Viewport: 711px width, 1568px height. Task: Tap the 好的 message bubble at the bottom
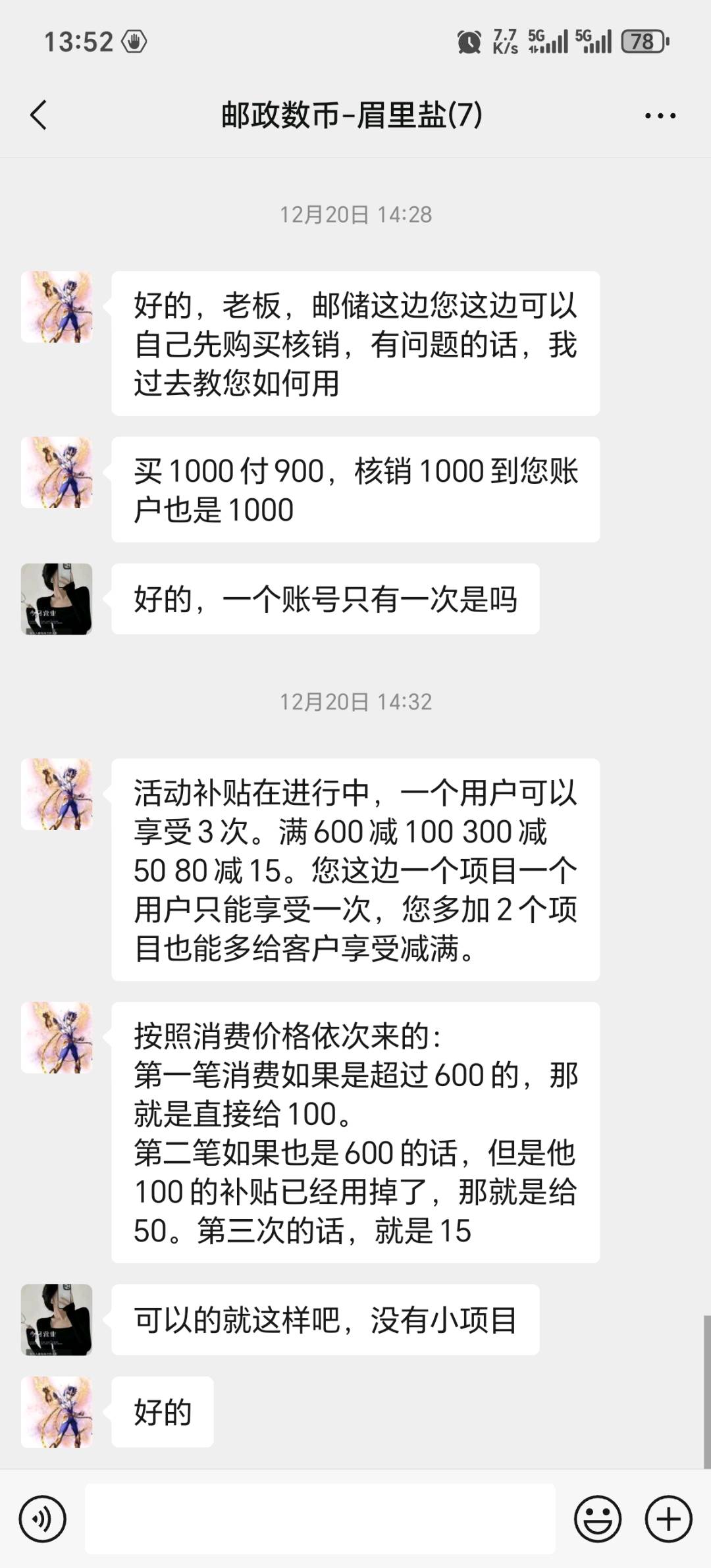163,1412
